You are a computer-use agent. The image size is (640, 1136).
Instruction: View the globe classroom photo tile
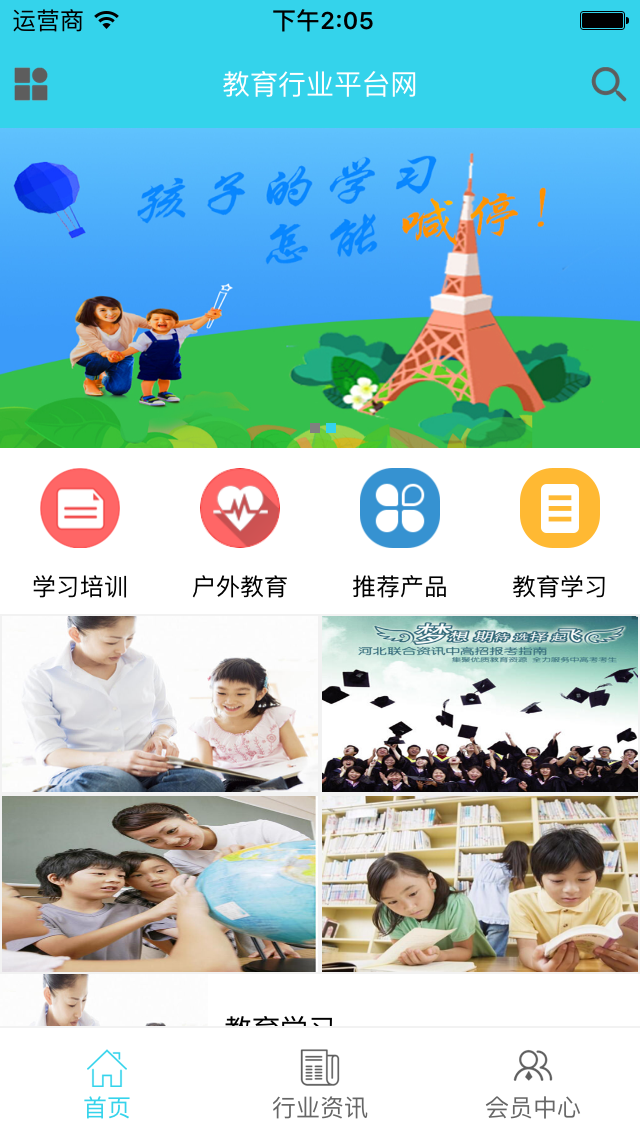160,884
